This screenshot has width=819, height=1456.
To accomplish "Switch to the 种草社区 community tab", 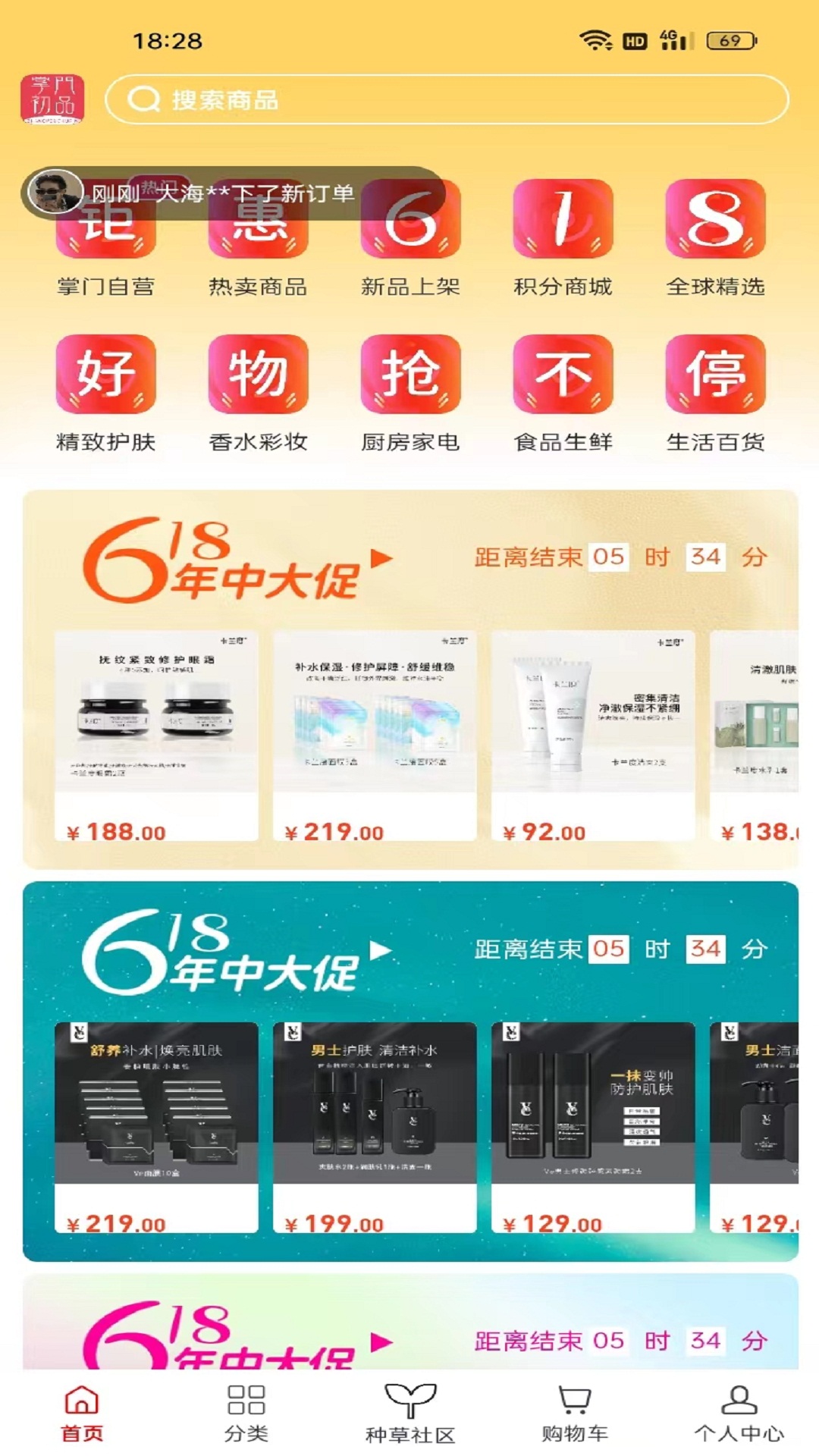I will 409,1418.
